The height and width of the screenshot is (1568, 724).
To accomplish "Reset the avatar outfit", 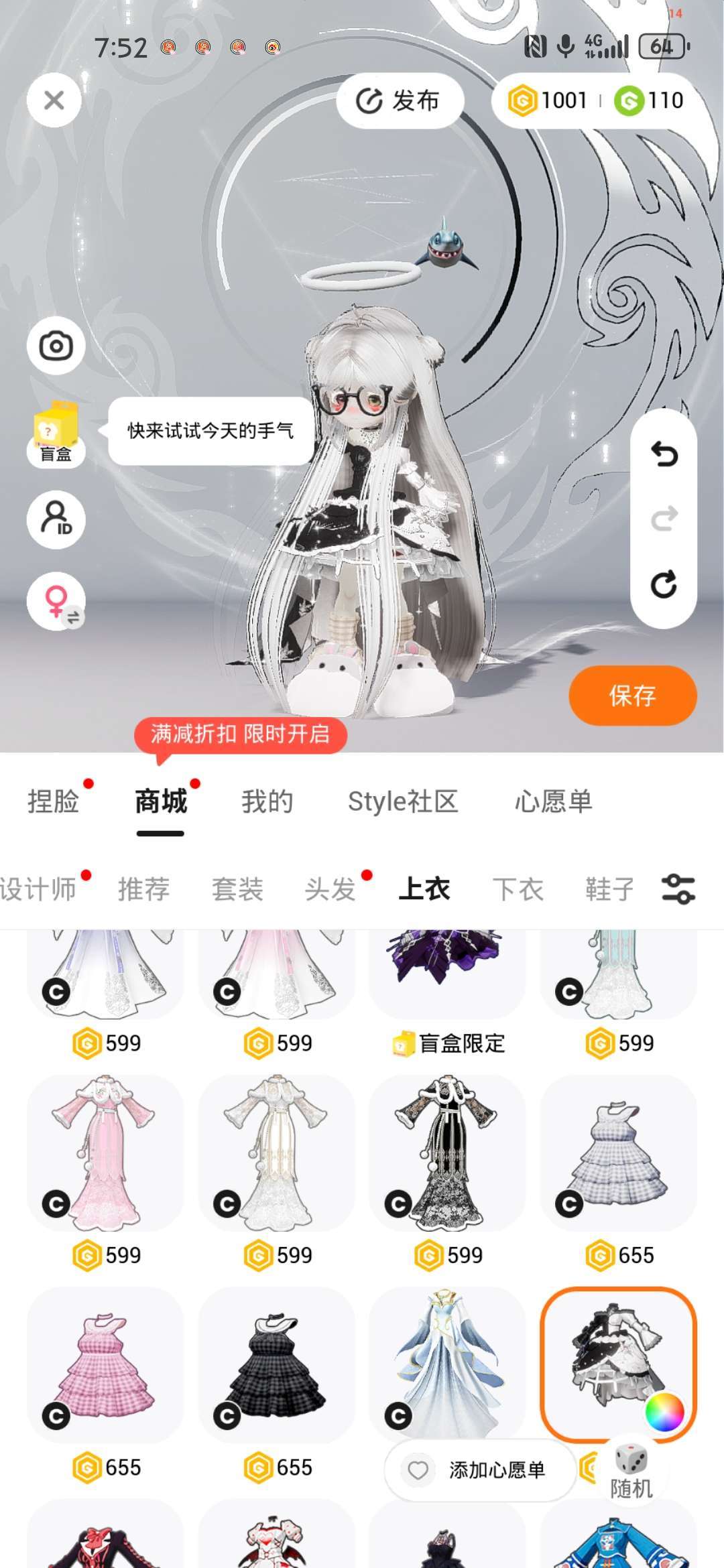I will 664,584.
